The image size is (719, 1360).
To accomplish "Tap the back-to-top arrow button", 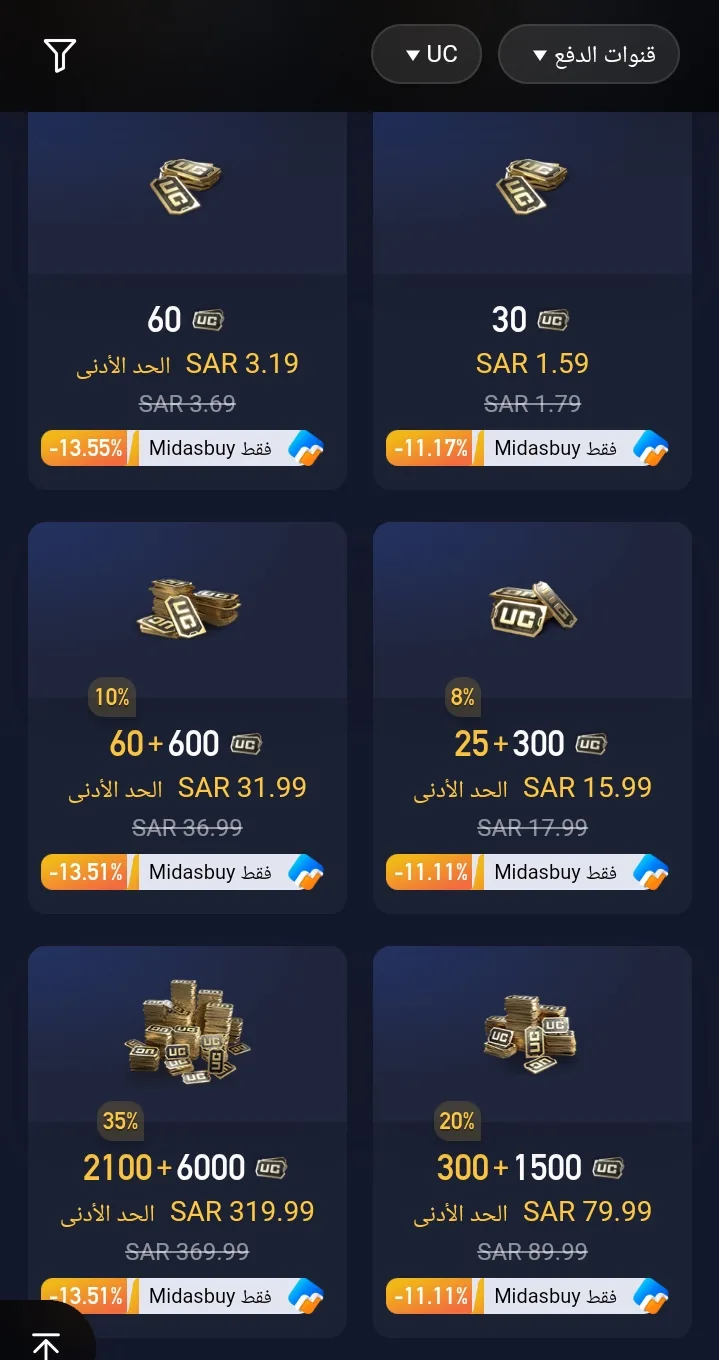I will pyautogui.click(x=46, y=1342).
